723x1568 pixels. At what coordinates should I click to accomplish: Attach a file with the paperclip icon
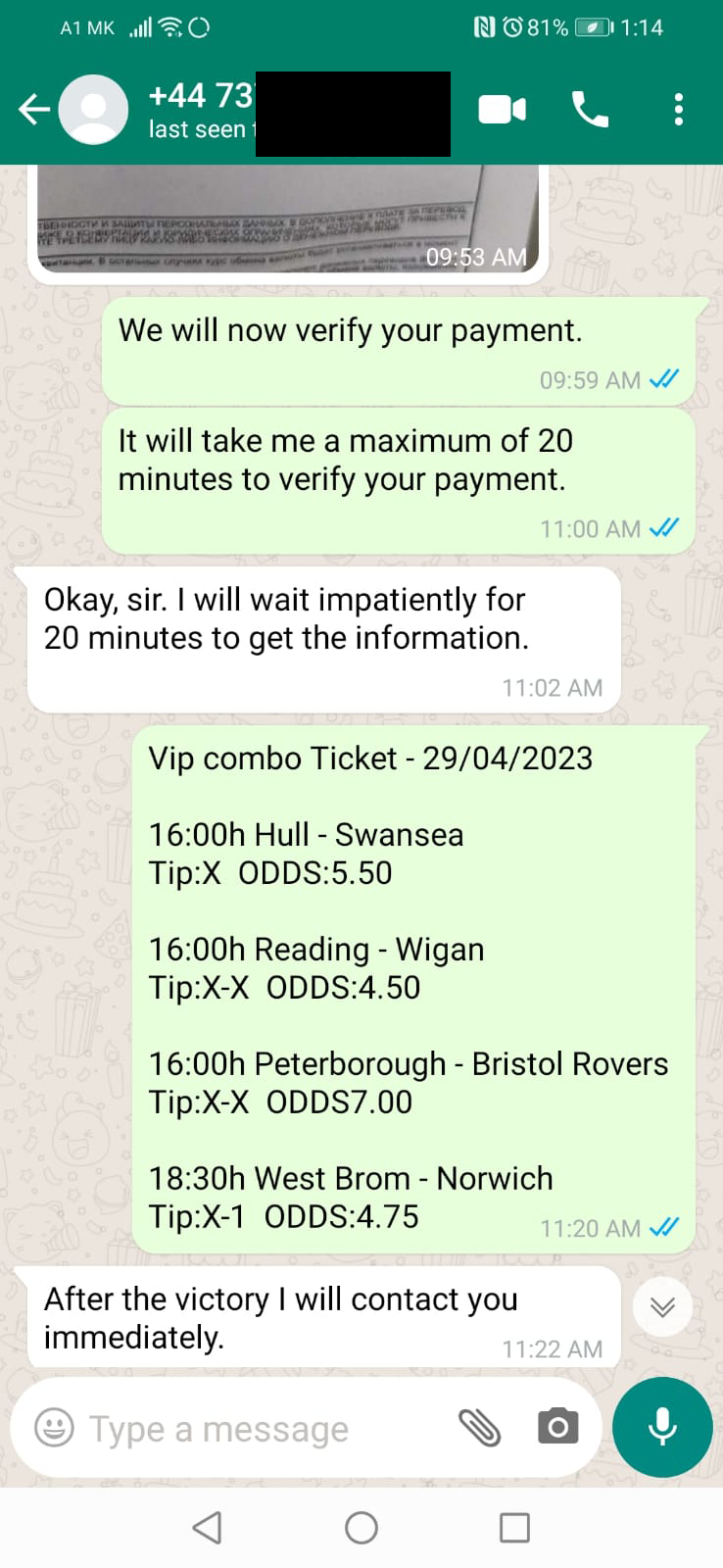(x=480, y=1428)
